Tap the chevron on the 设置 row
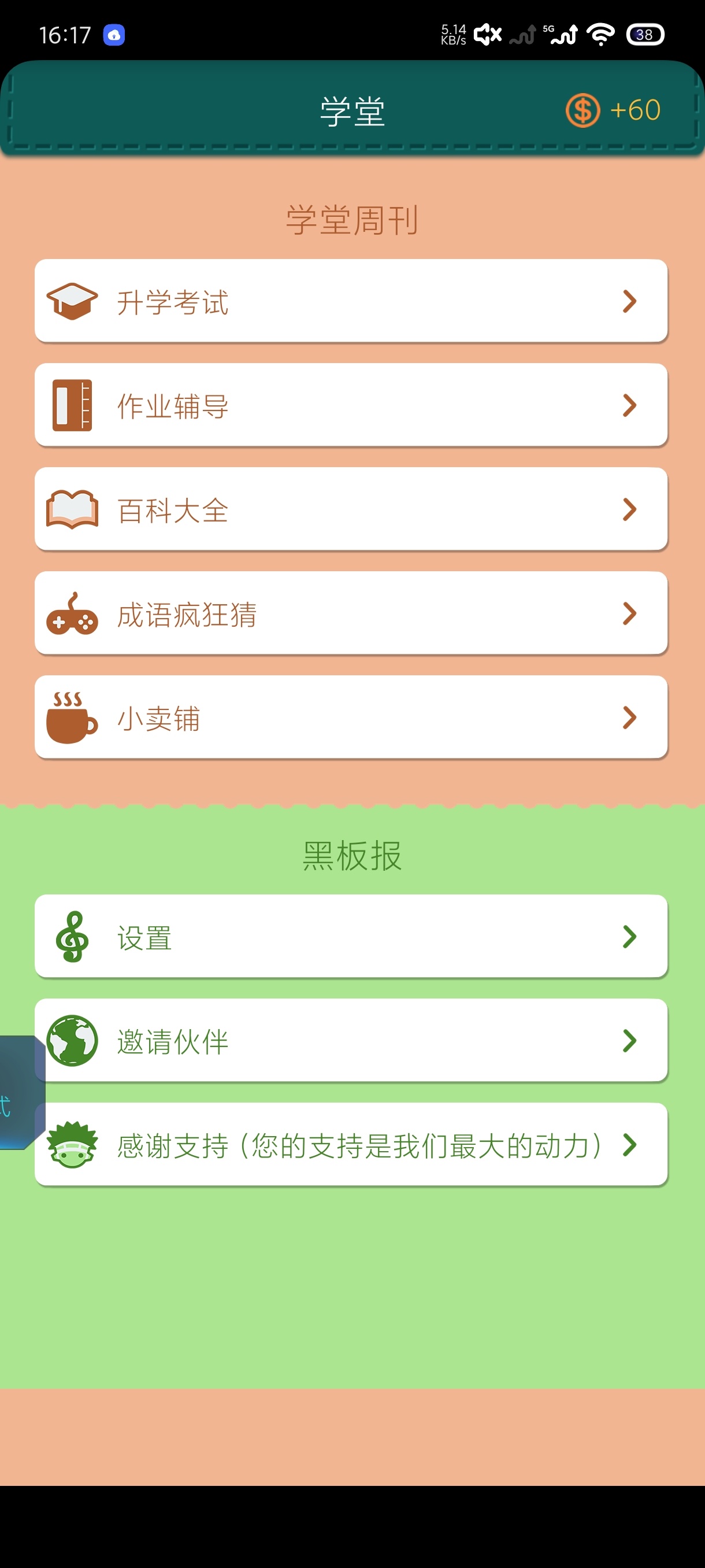 coord(629,937)
